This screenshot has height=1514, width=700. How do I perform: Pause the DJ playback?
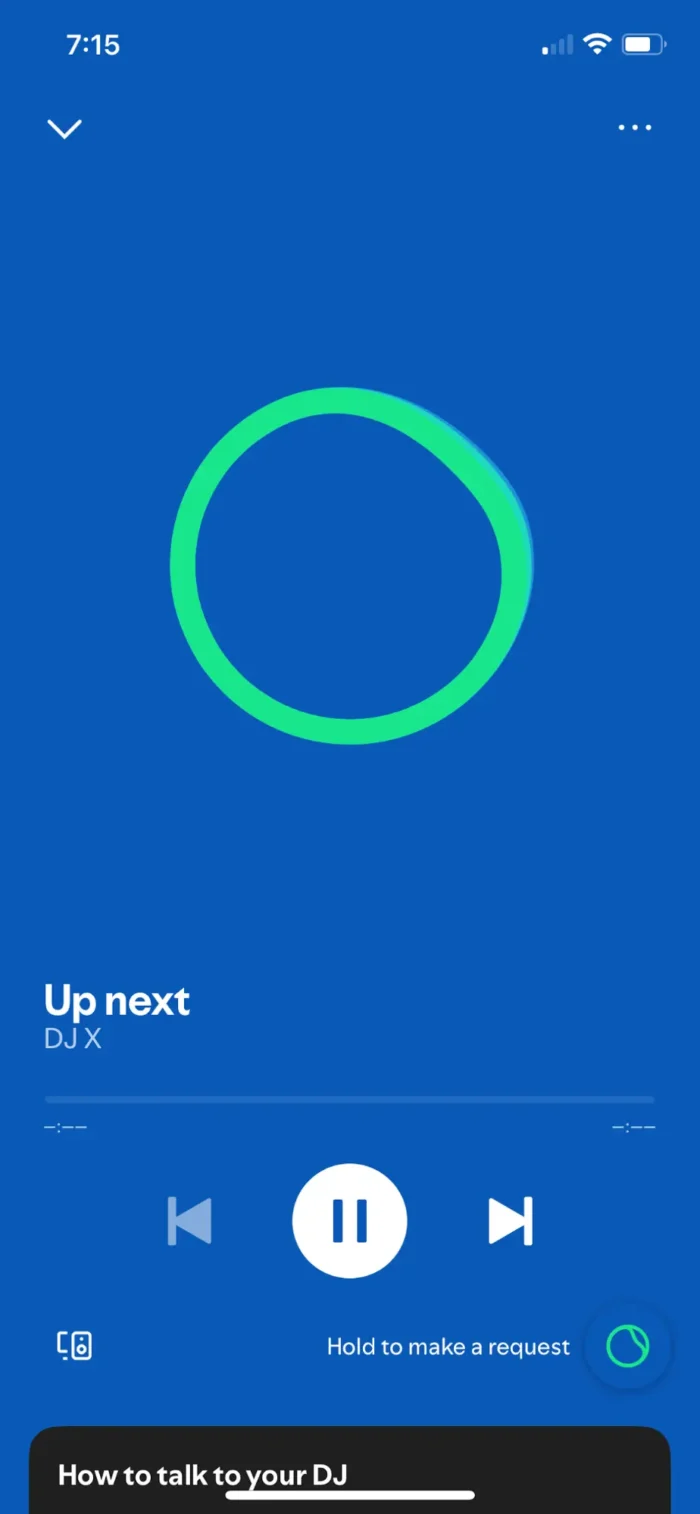[x=350, y=1220]
